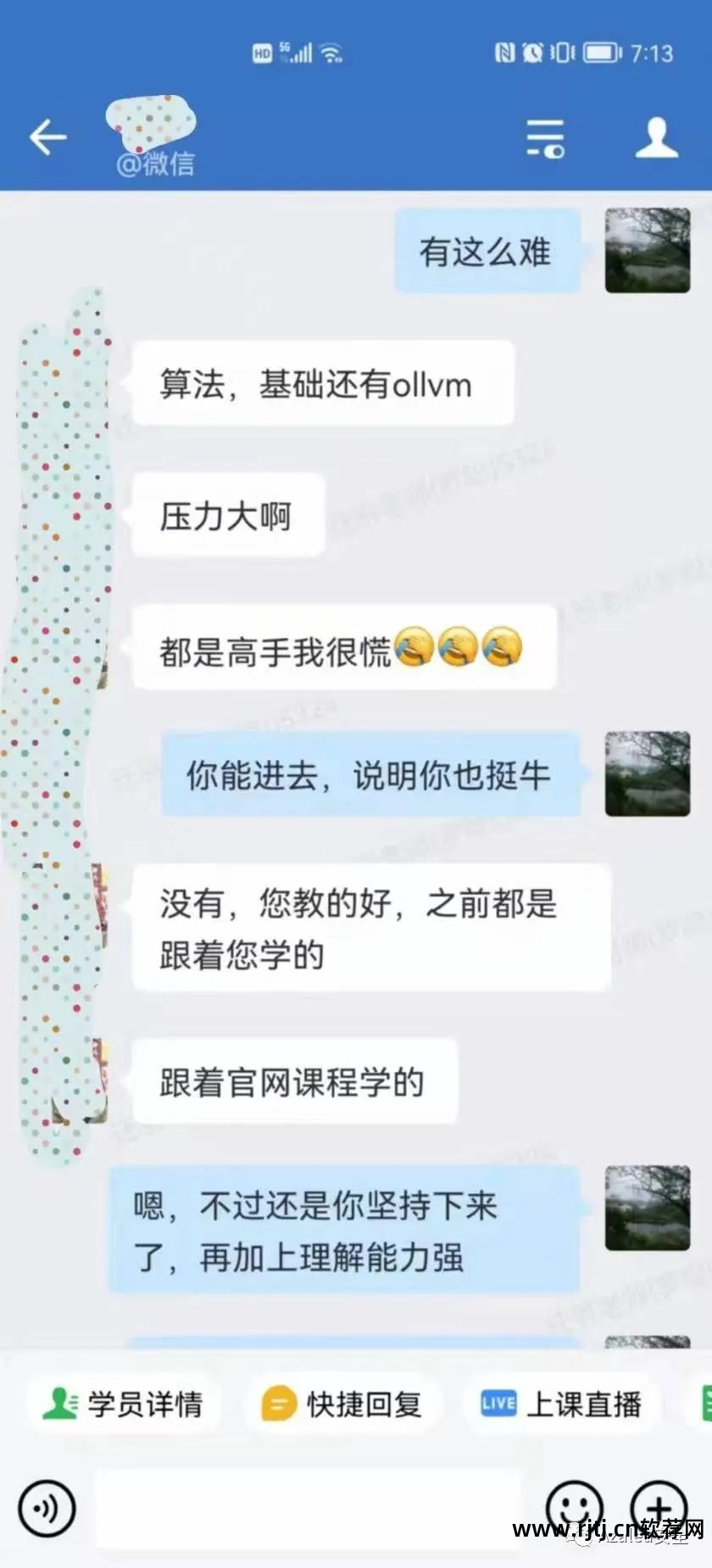
Task: Open the list settings icon in header
Action: [x=544, y=138]
